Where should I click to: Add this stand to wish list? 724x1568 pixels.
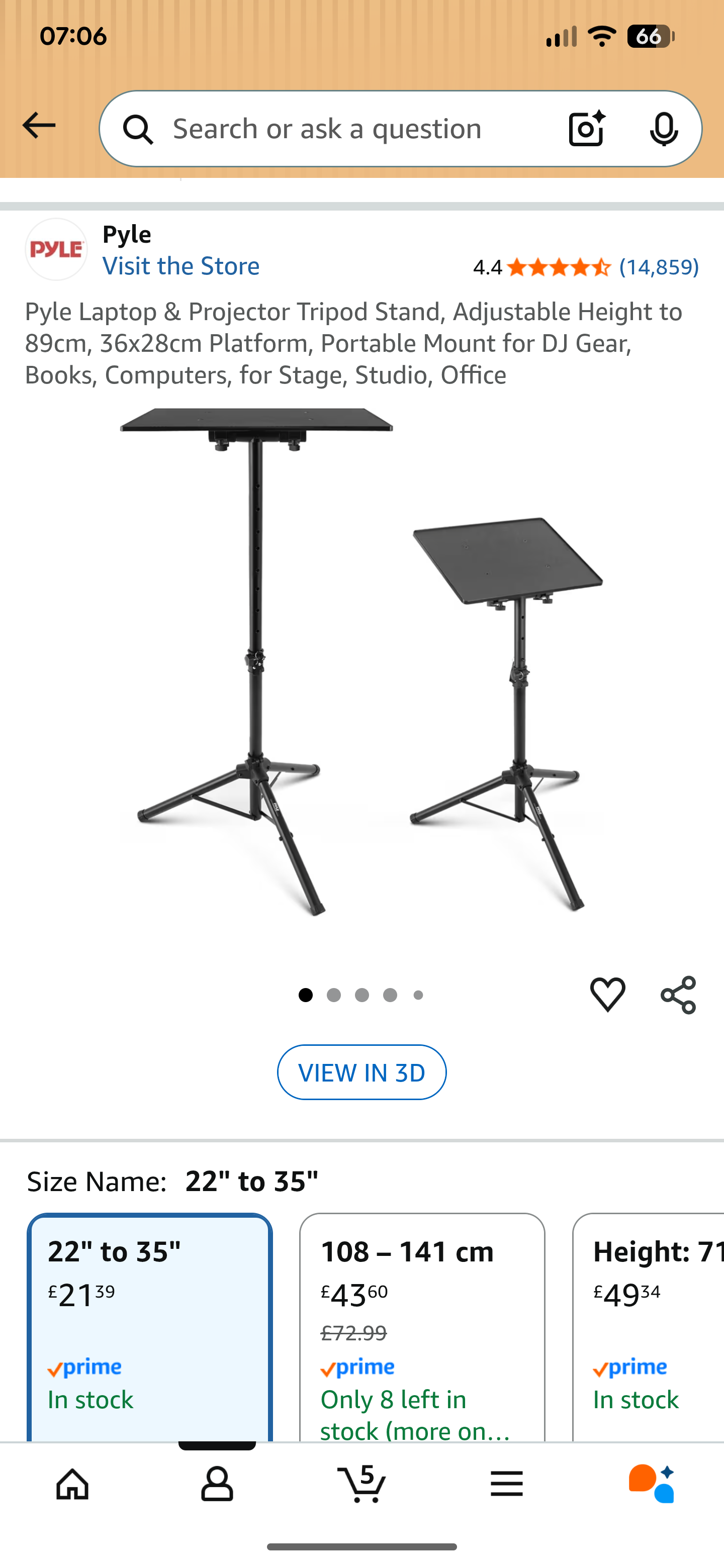click(607, 995)
